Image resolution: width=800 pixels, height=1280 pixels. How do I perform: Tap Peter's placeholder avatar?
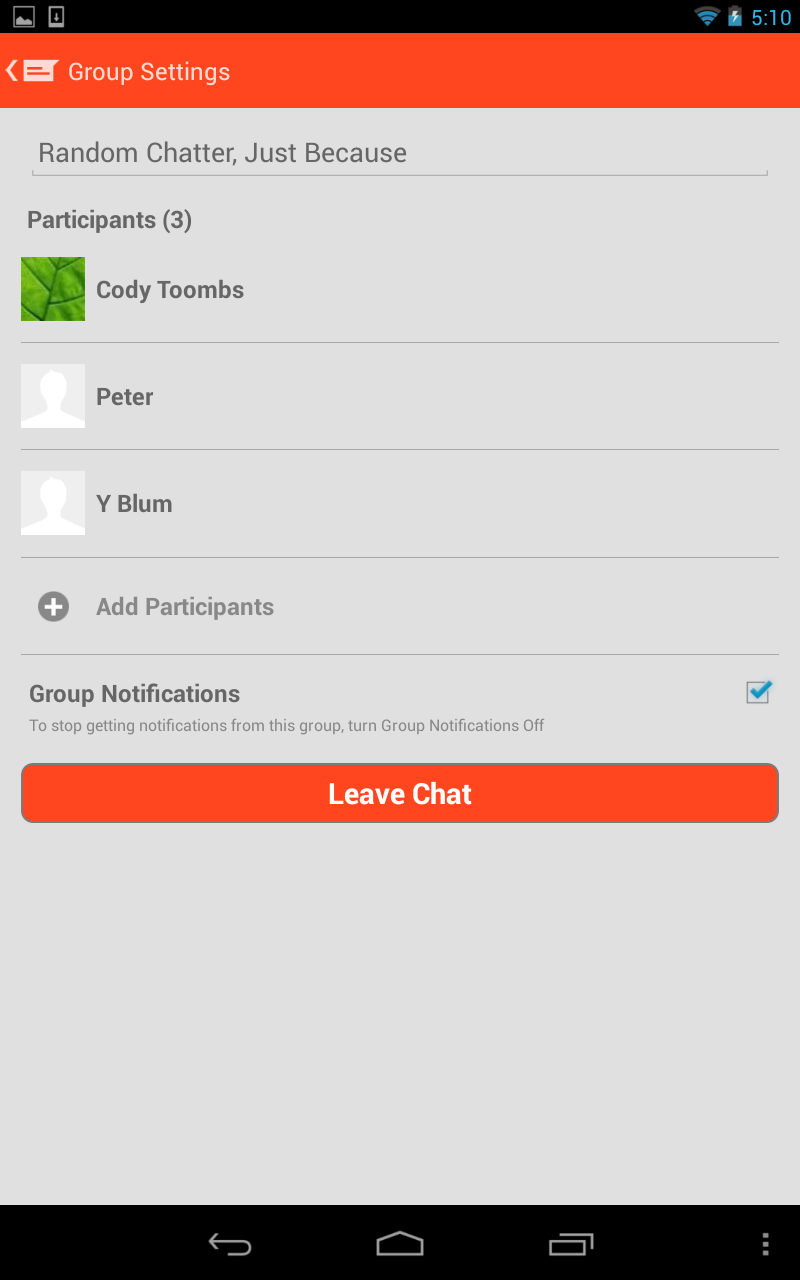click(x=53, y=396)
